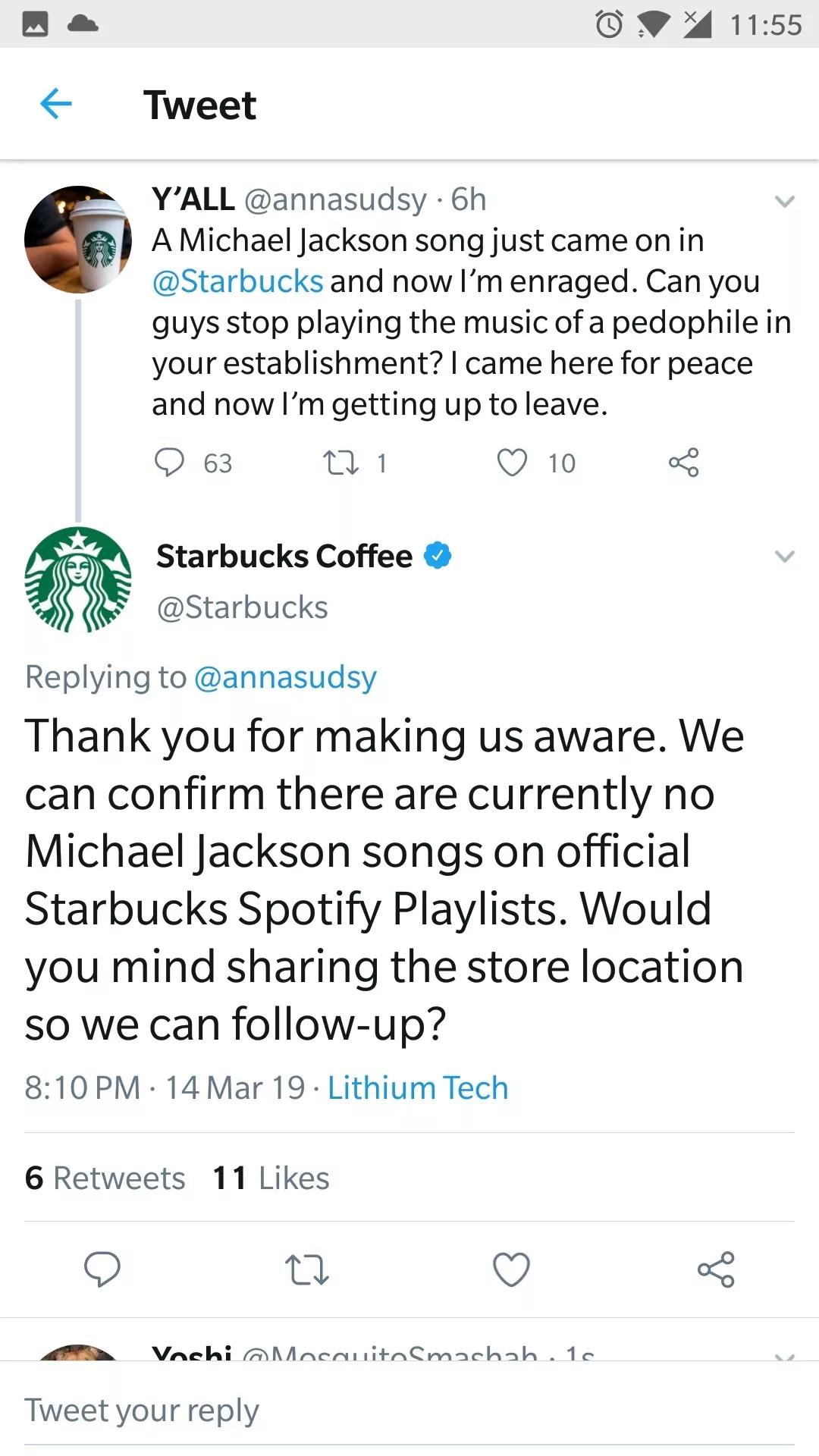Image resolution: width=819 pixels, height=1456 pixels.
Task: Open @Starbucks mention in Y'ALL's tweet
Action: pyautogui.click(x=237, y=281)
